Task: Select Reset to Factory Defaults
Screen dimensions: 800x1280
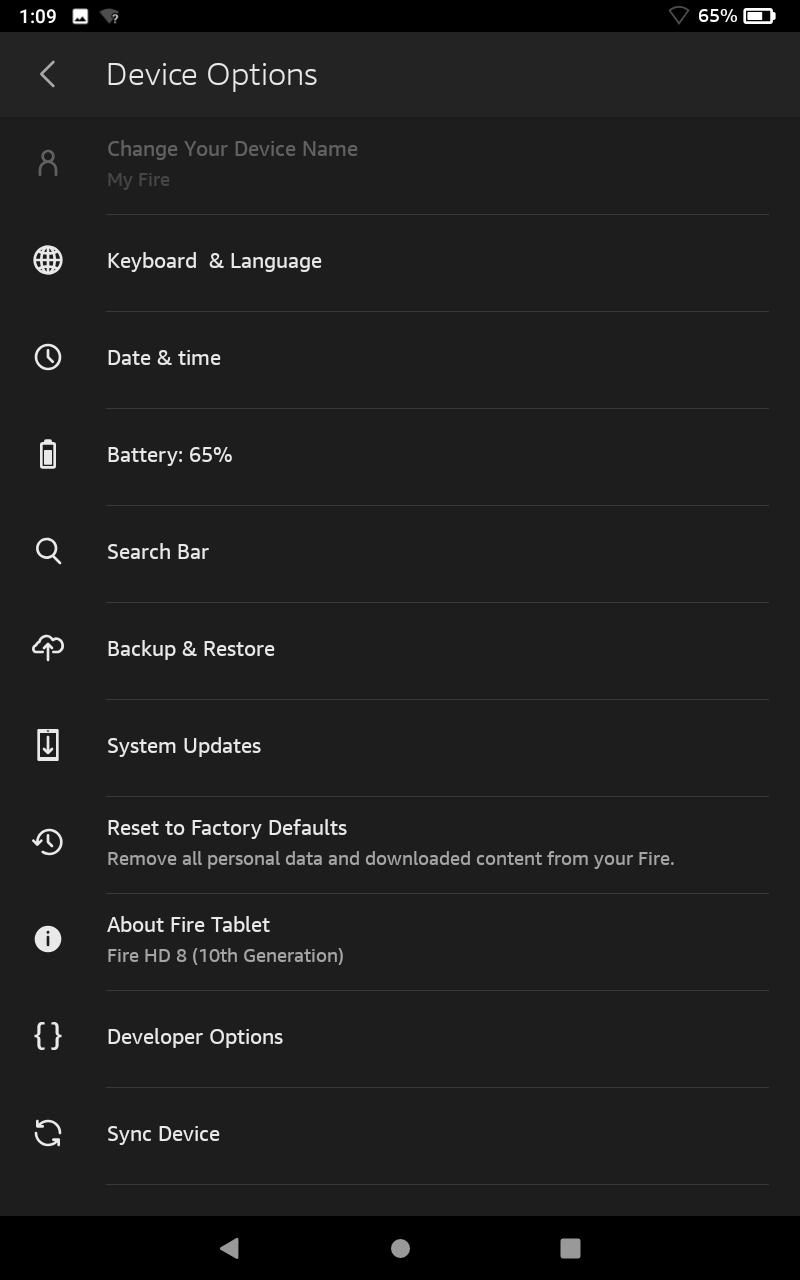Action: 400,844
